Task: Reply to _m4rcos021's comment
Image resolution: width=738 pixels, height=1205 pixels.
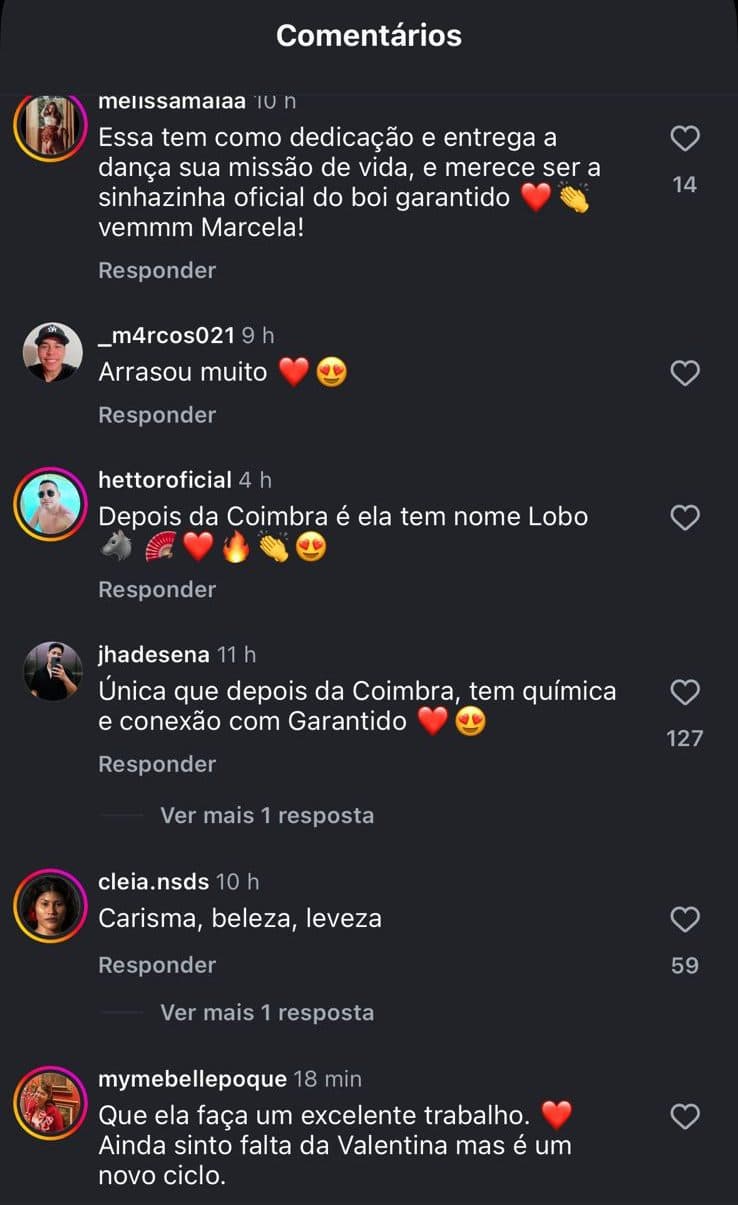Action: click(157, 415)
